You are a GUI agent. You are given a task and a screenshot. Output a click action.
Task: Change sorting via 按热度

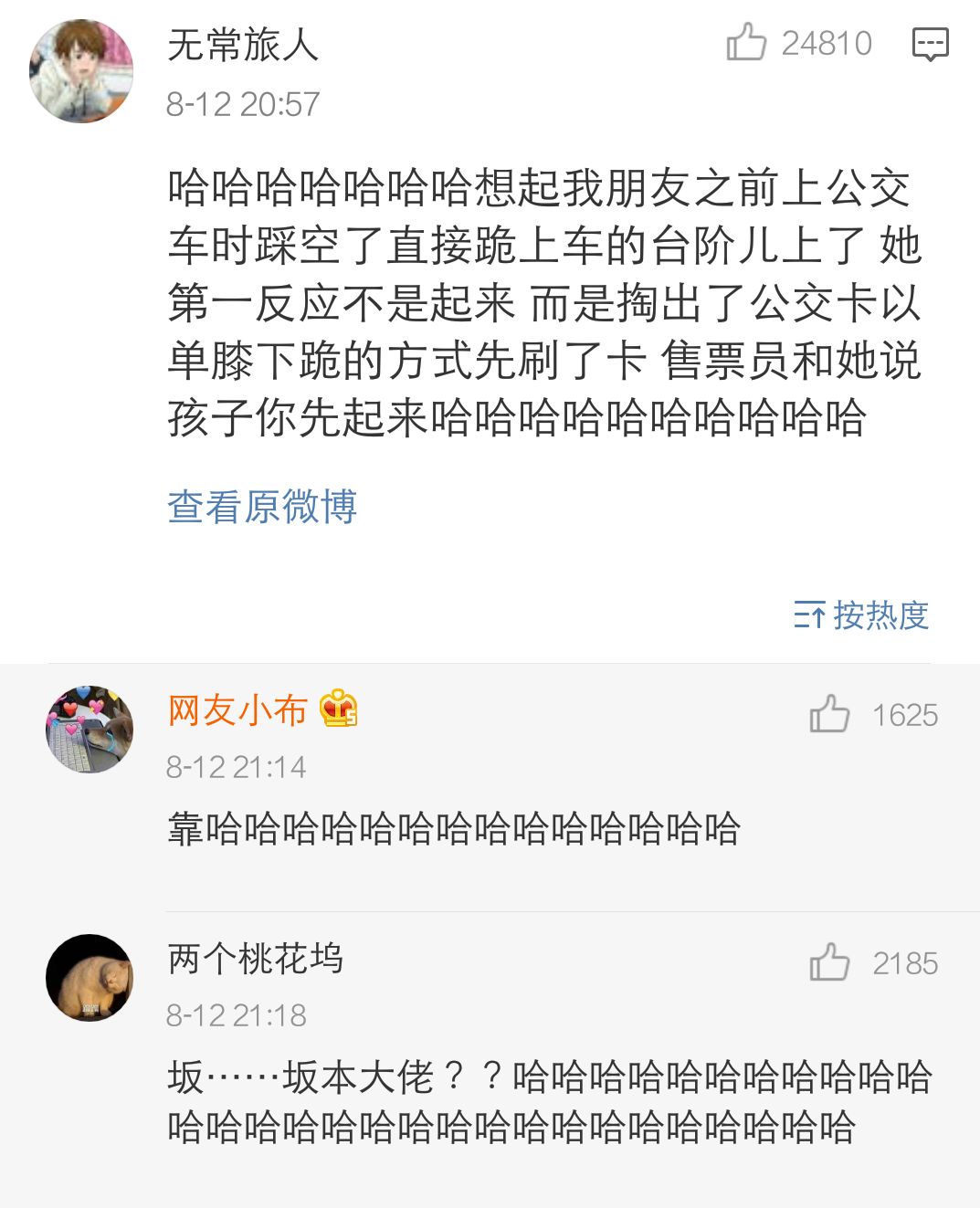point(861,615)
